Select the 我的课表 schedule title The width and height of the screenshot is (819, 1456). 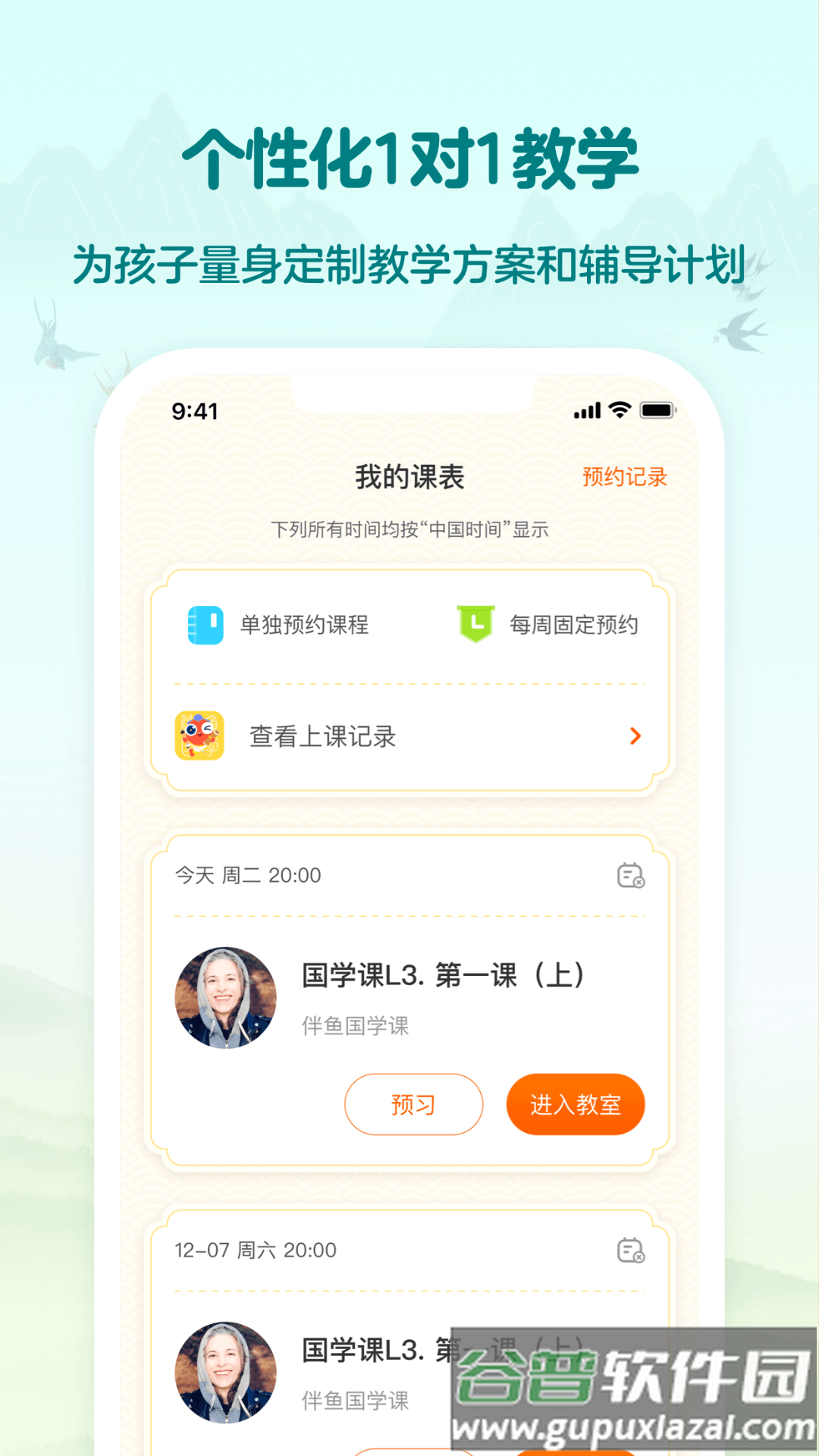point(409,476)
